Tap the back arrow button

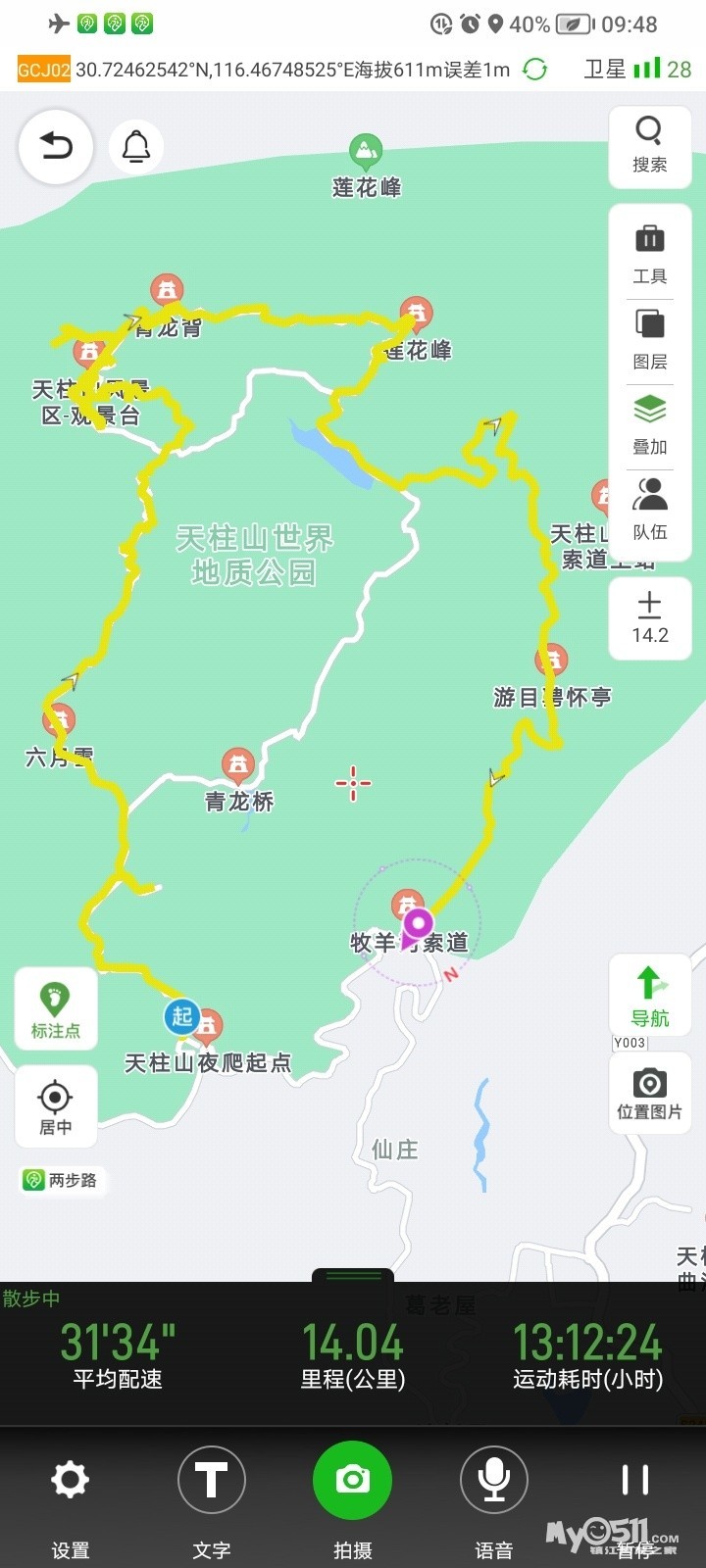tap(56, 147)
